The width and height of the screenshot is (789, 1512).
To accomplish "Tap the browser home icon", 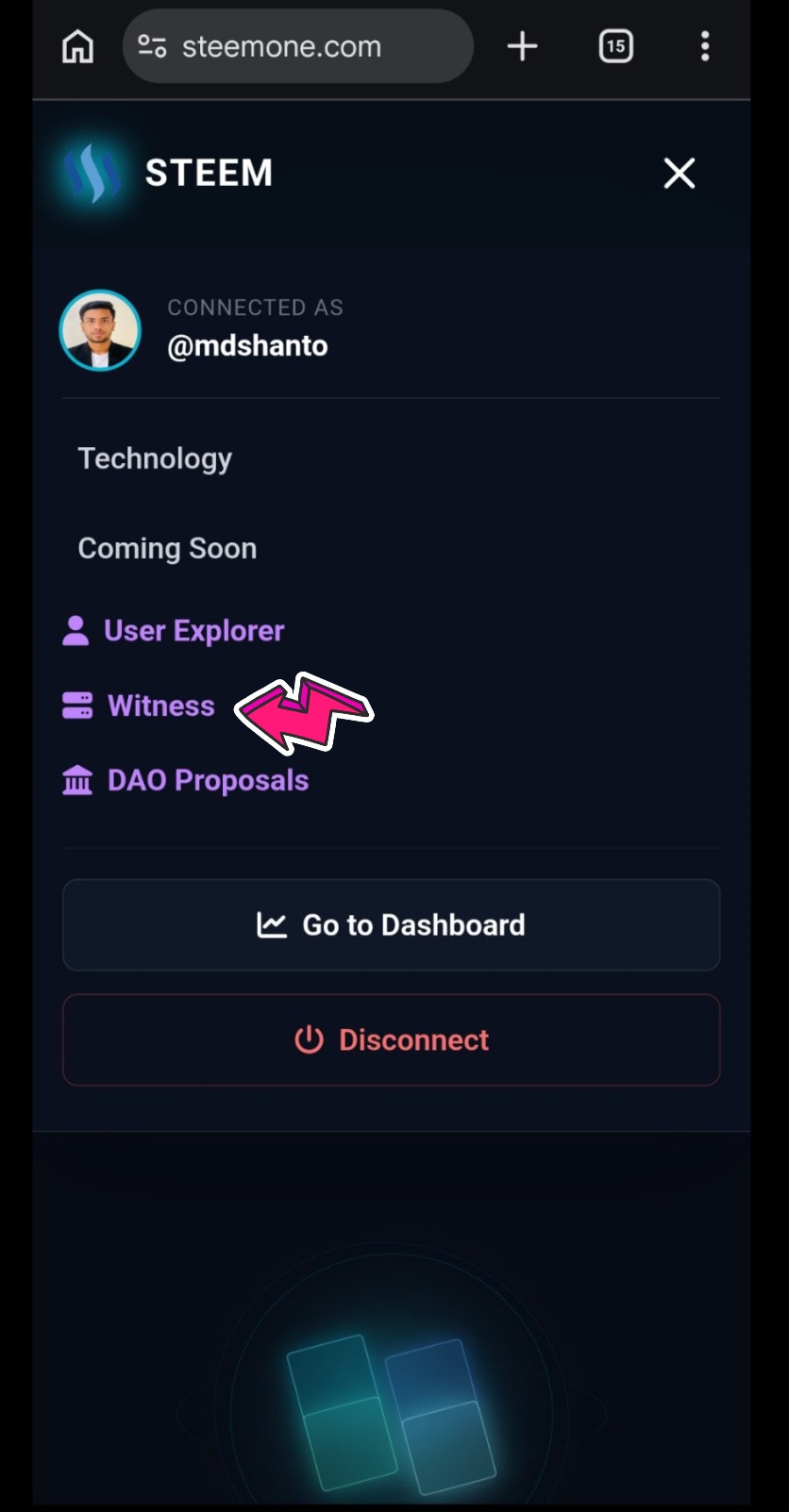I will pos(77,46).
